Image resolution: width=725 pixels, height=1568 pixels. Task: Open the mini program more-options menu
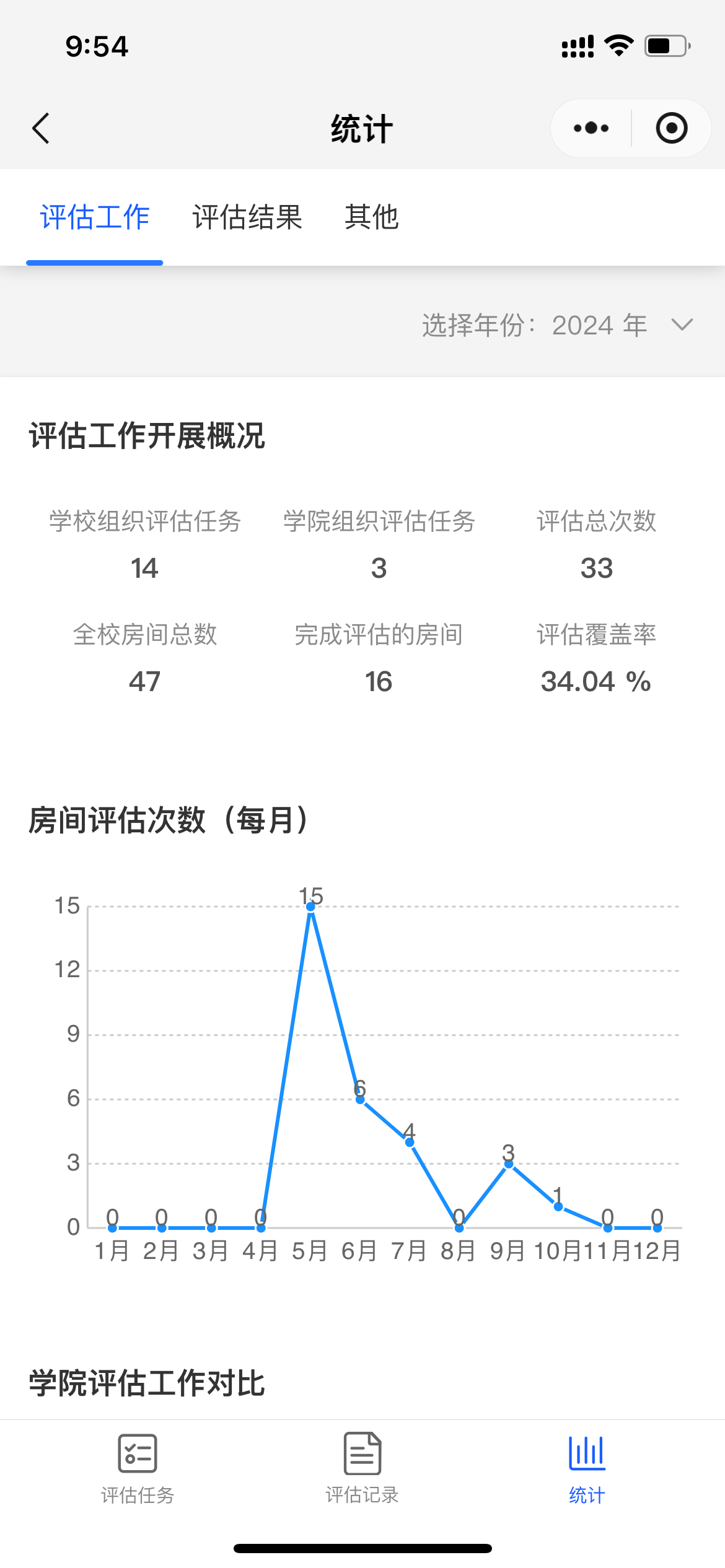click(x=591, y=128)
